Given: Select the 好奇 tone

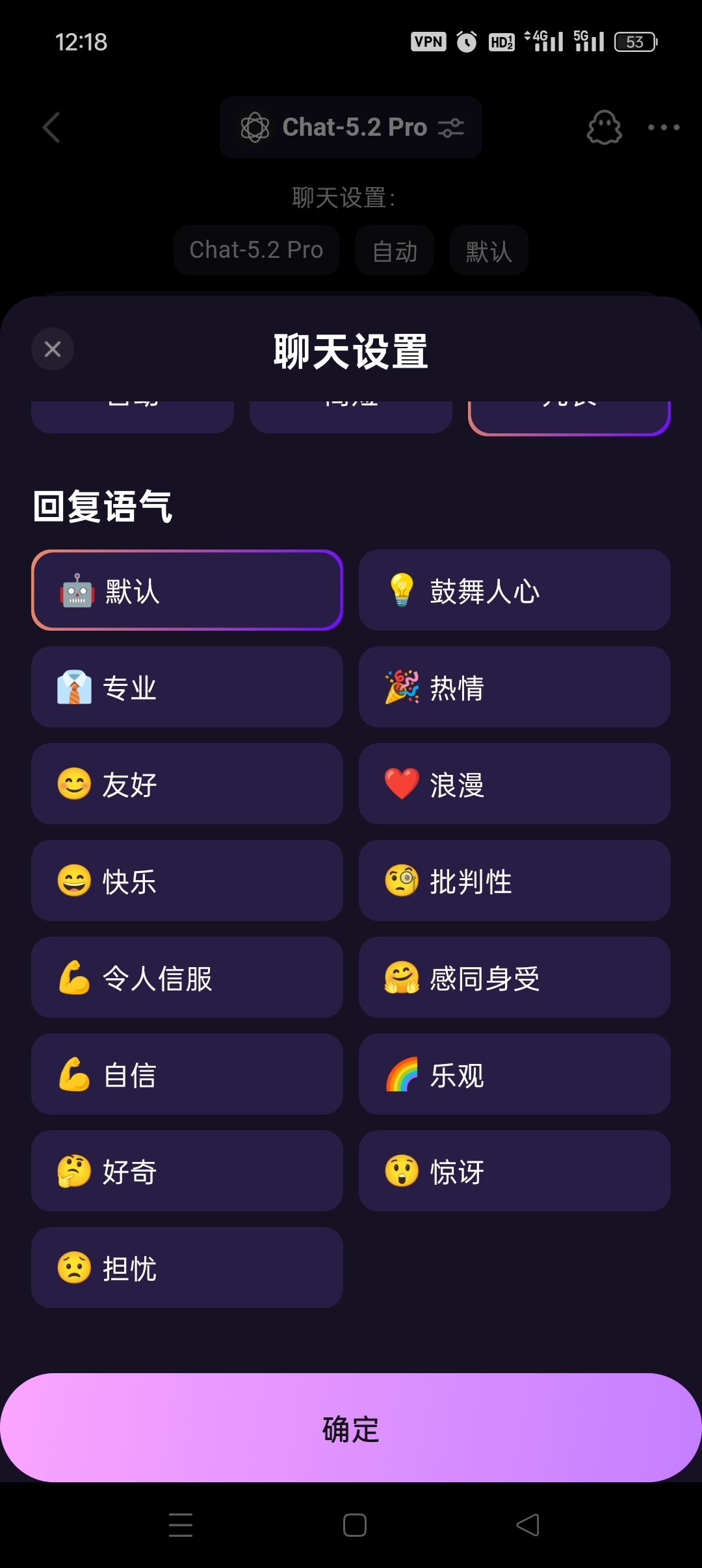Looking at the screenshot, I should [x=187, y=1171].
